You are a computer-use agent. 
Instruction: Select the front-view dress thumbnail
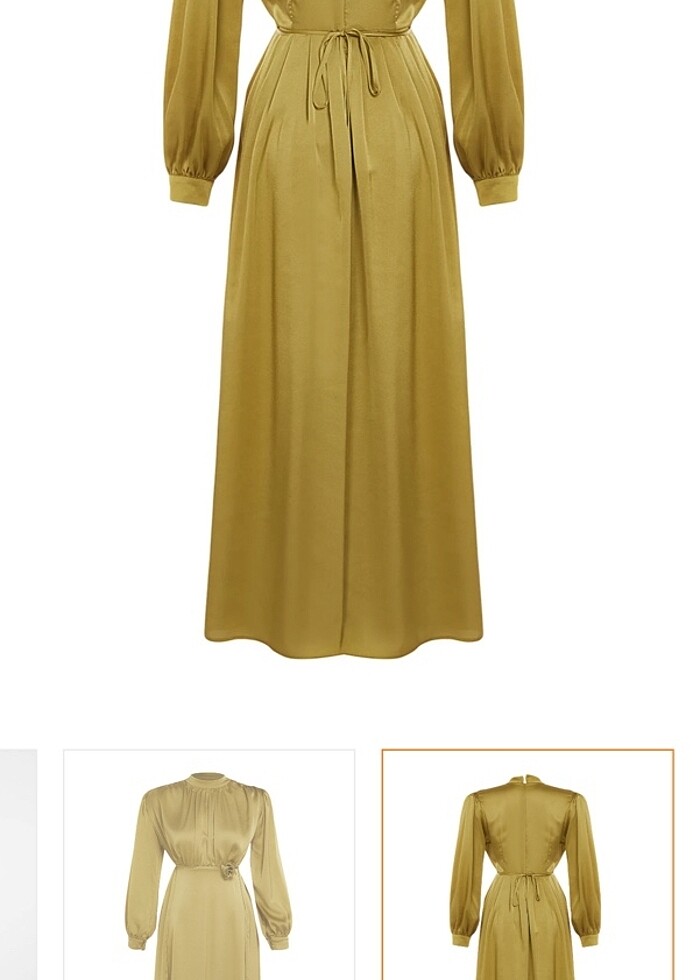coord(209,864)
